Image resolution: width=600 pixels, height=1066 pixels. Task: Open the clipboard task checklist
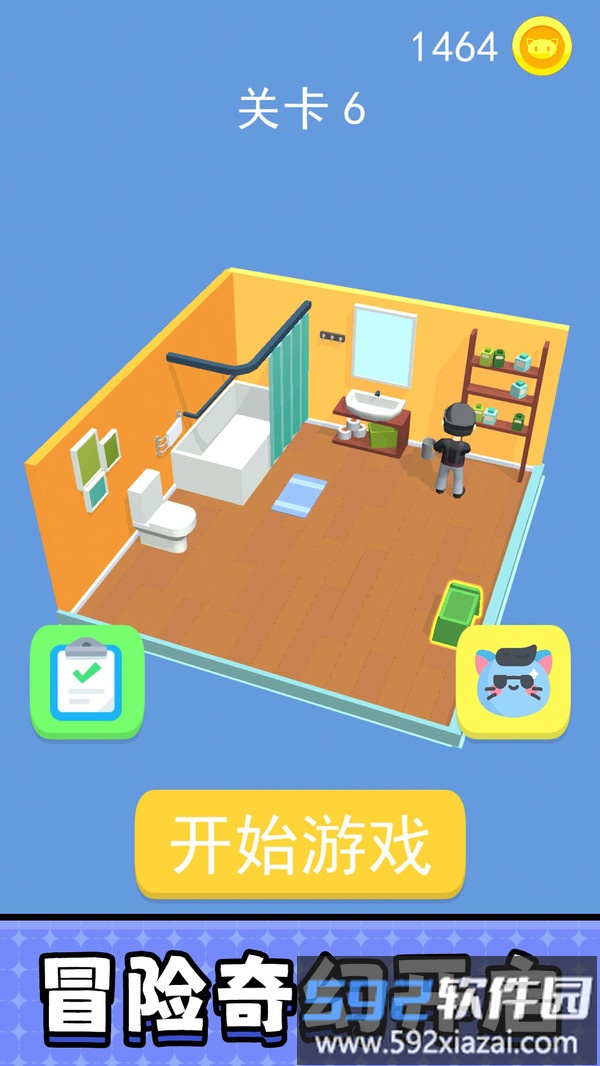87,681
